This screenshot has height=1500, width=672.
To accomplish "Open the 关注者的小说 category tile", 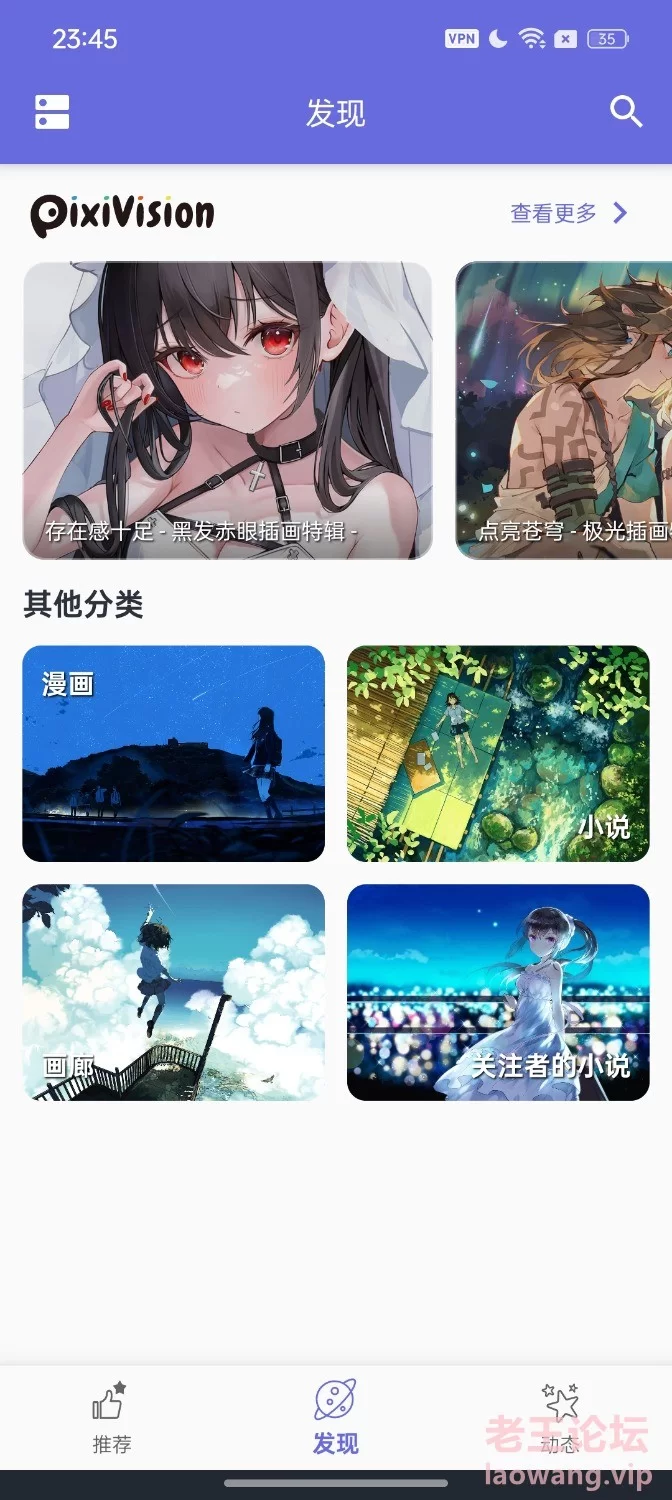I will pyautogui.click(x=498, y=993).
